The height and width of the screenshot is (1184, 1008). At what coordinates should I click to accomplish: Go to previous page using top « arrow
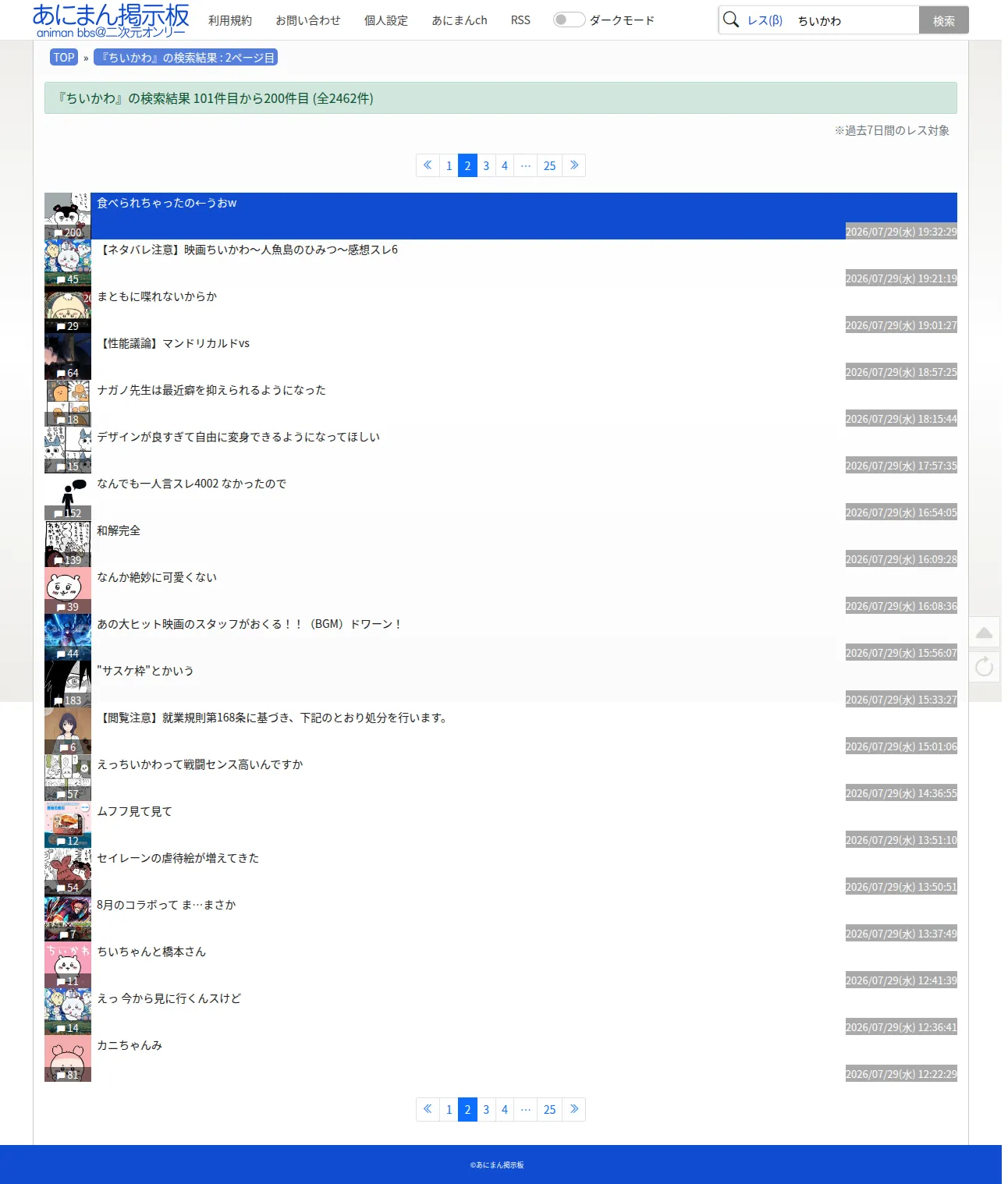click(x=428, y=165)
